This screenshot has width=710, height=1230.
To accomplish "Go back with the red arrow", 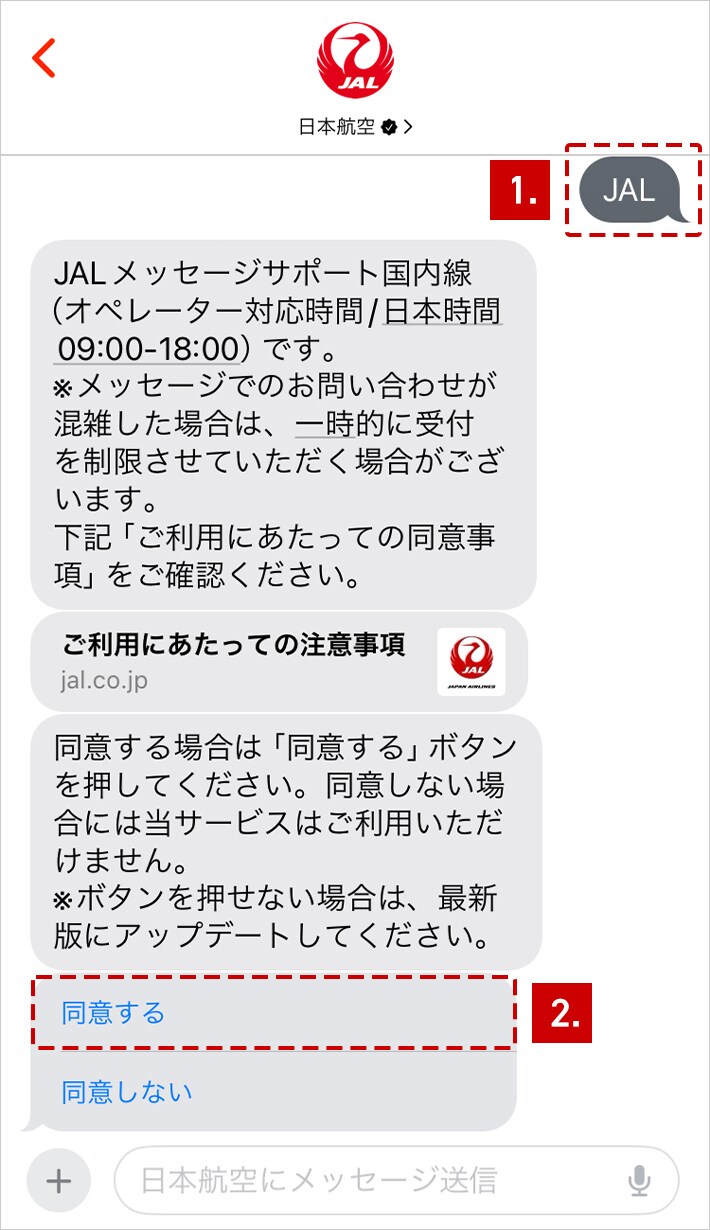I will point(43,59).
